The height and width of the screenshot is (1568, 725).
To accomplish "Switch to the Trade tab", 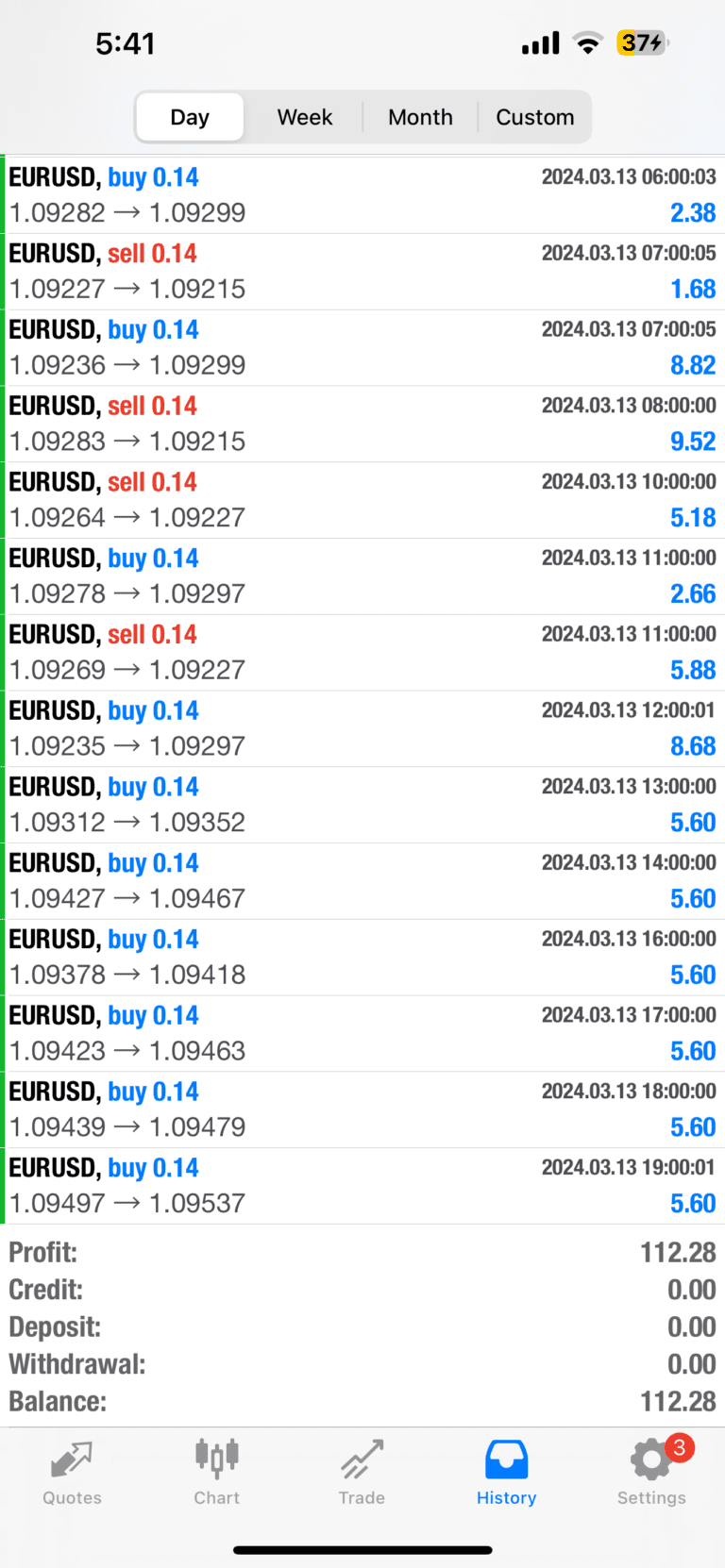I will (x=362, y=1473).
